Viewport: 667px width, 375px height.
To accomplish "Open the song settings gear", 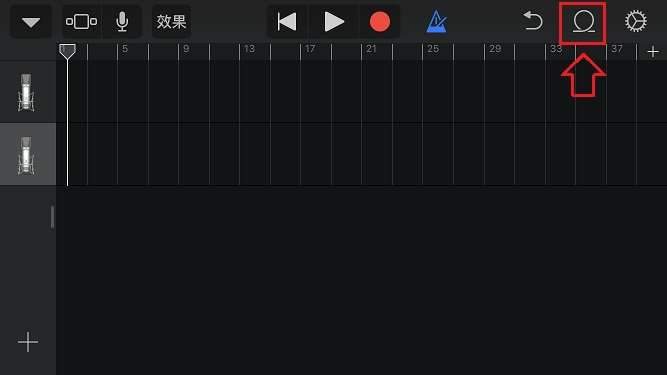I will coord(636,21).
